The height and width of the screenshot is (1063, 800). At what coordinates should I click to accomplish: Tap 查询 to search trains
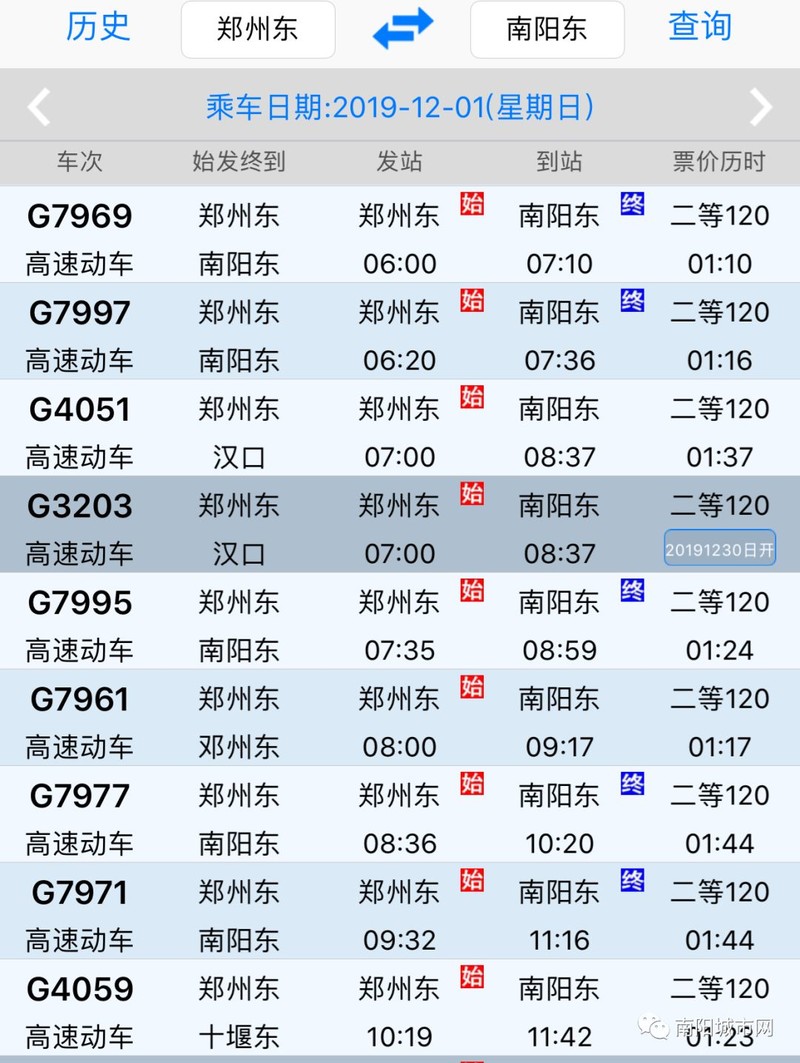(x=700, y=27)
